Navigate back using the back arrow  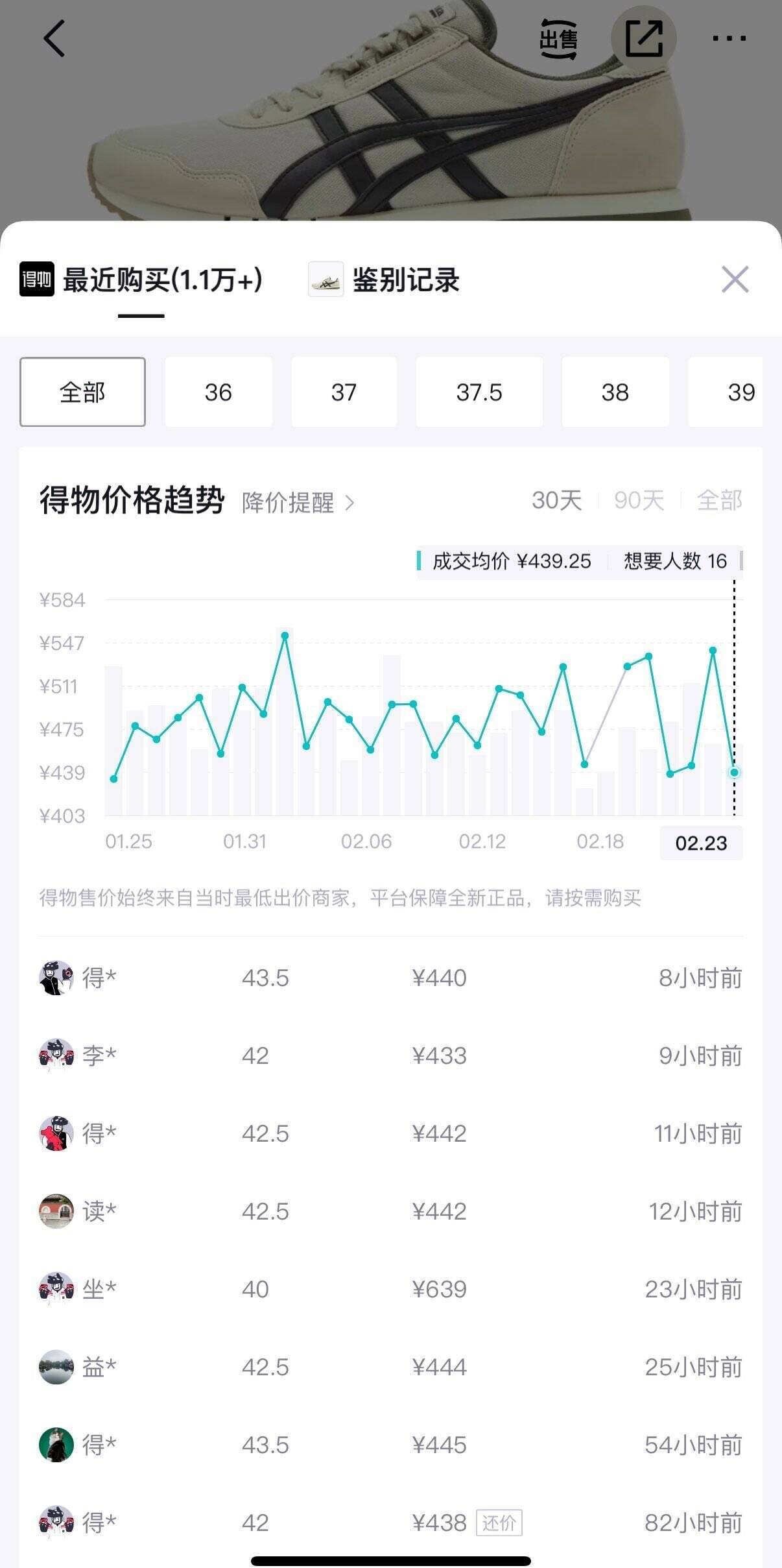(x=54, y=37)
